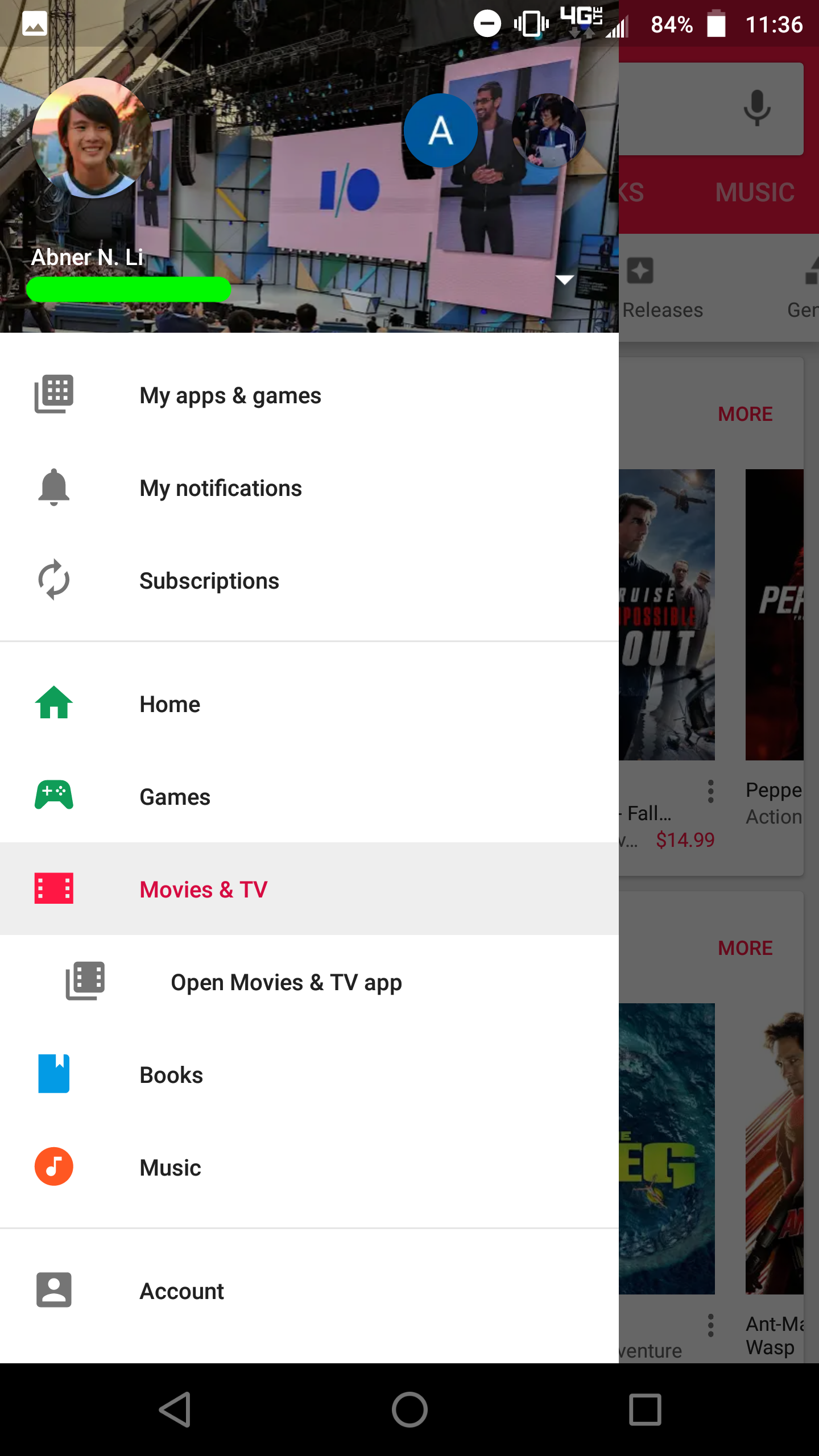Expand the account list with the chevron
819x1456 pixels.
564,280
